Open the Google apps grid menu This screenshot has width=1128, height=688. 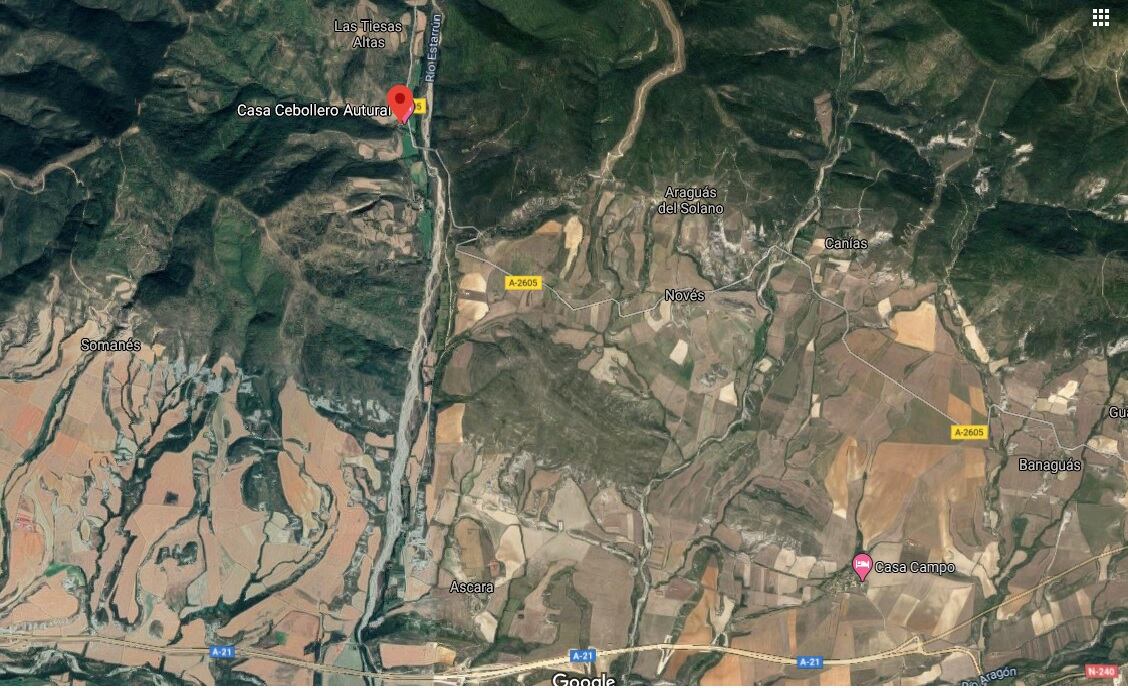tap(1101, 17)
